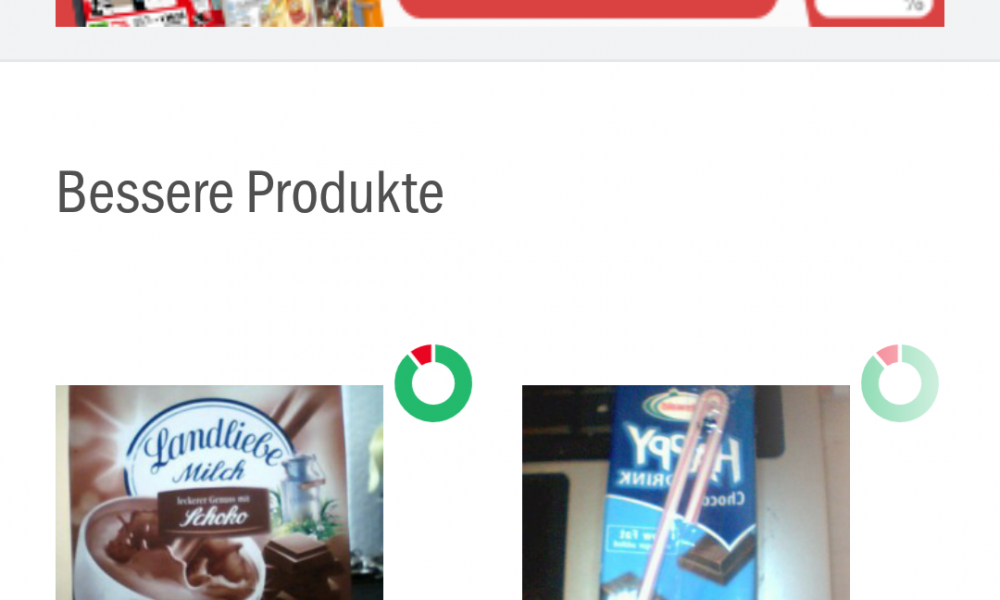Screen dimensions: 1000x600
Task: Open the advertisement banner at top
Action: point(500,12)
